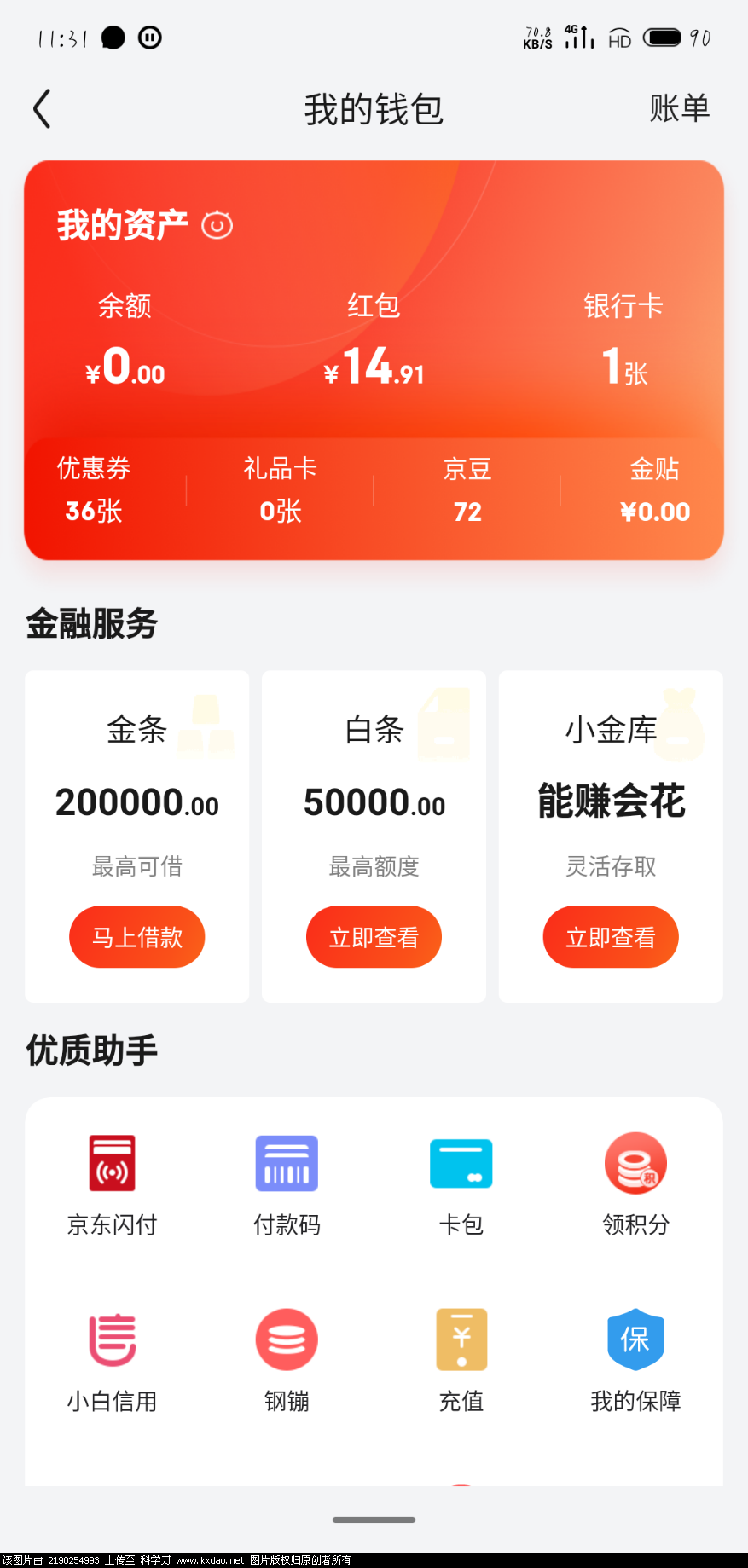Viewport: 748px width, 1568px height.
Task: Open 小白信用
Action: click(112, 1360)
